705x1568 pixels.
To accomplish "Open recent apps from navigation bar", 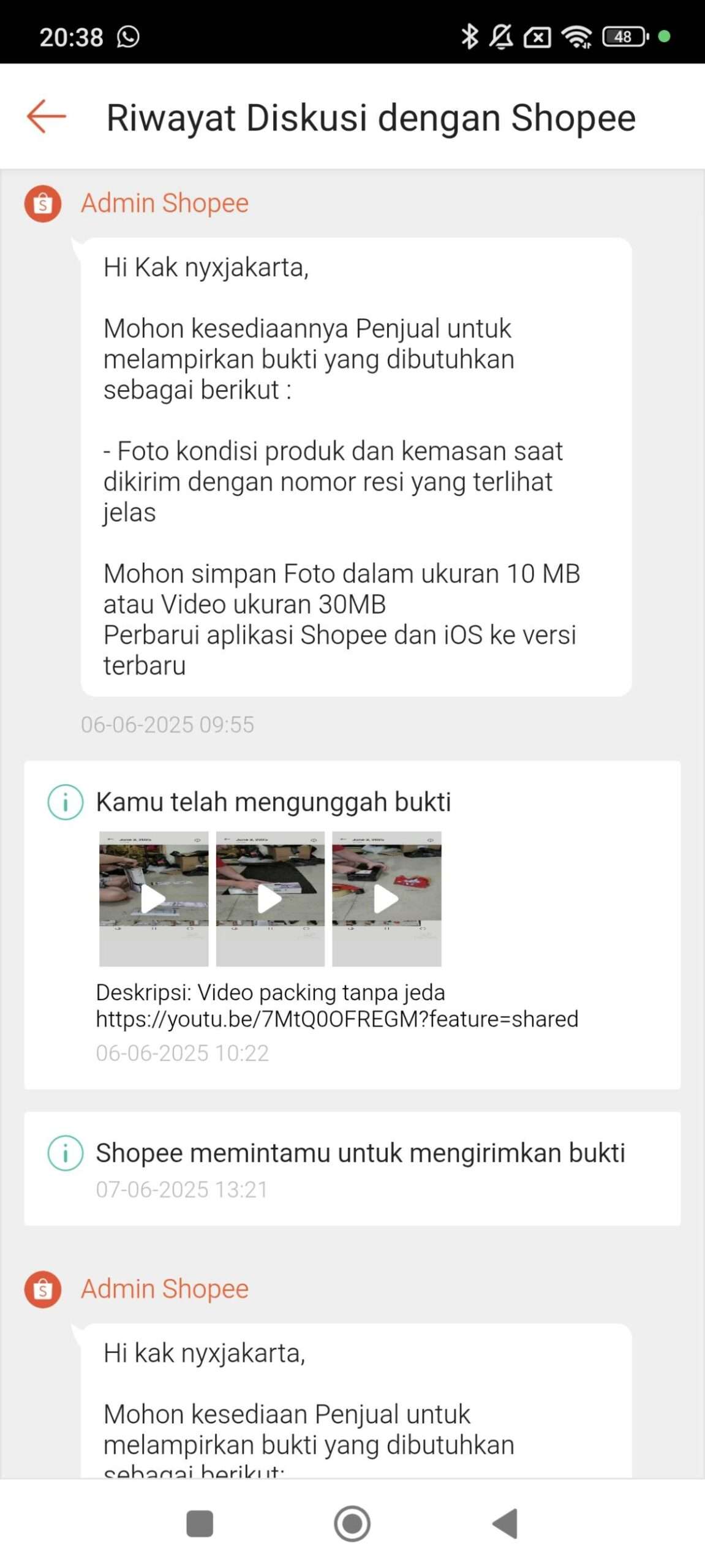I will pos(200,1523).
